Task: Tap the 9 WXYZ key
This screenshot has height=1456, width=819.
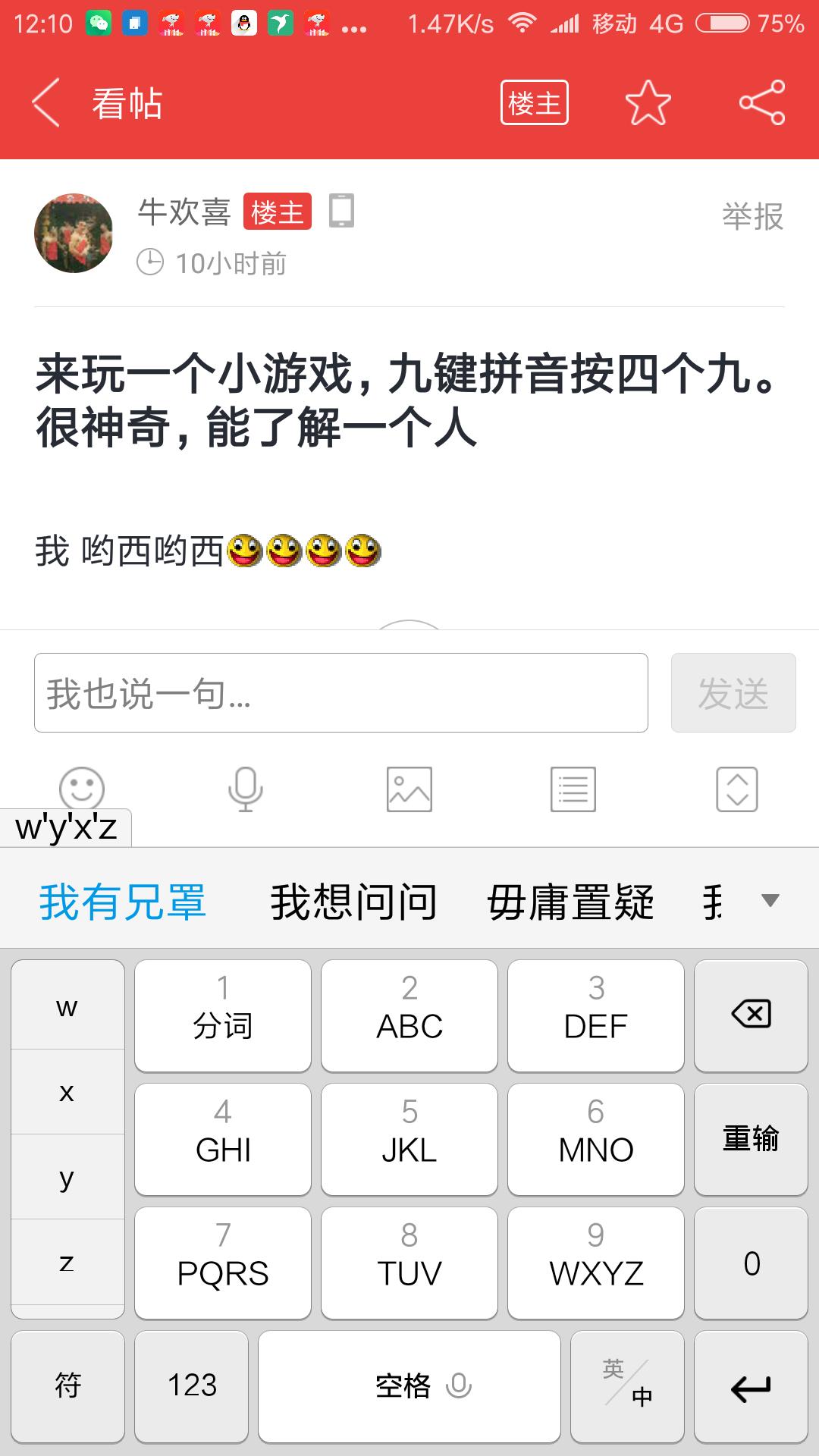Action: 596,1263
